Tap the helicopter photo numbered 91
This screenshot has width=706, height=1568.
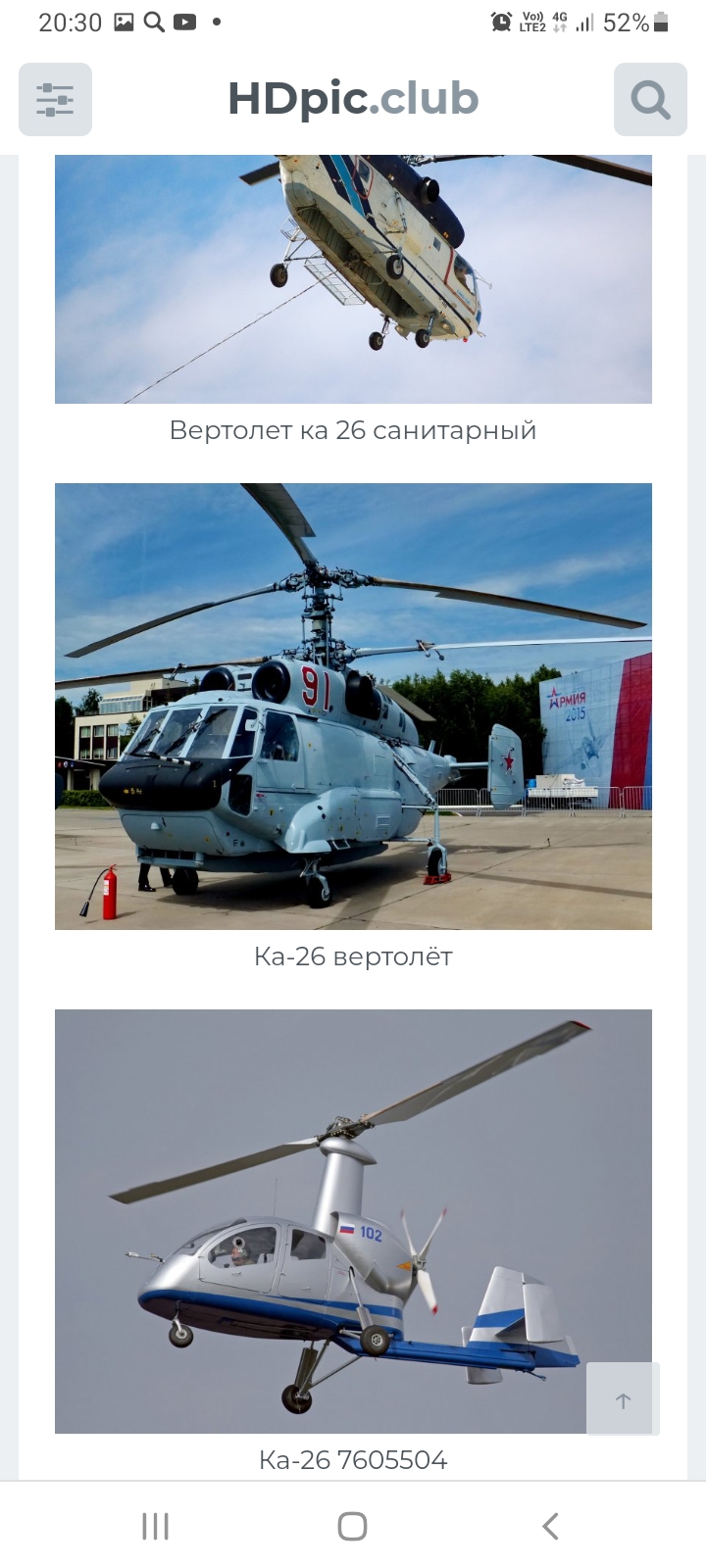click(353, 705)
